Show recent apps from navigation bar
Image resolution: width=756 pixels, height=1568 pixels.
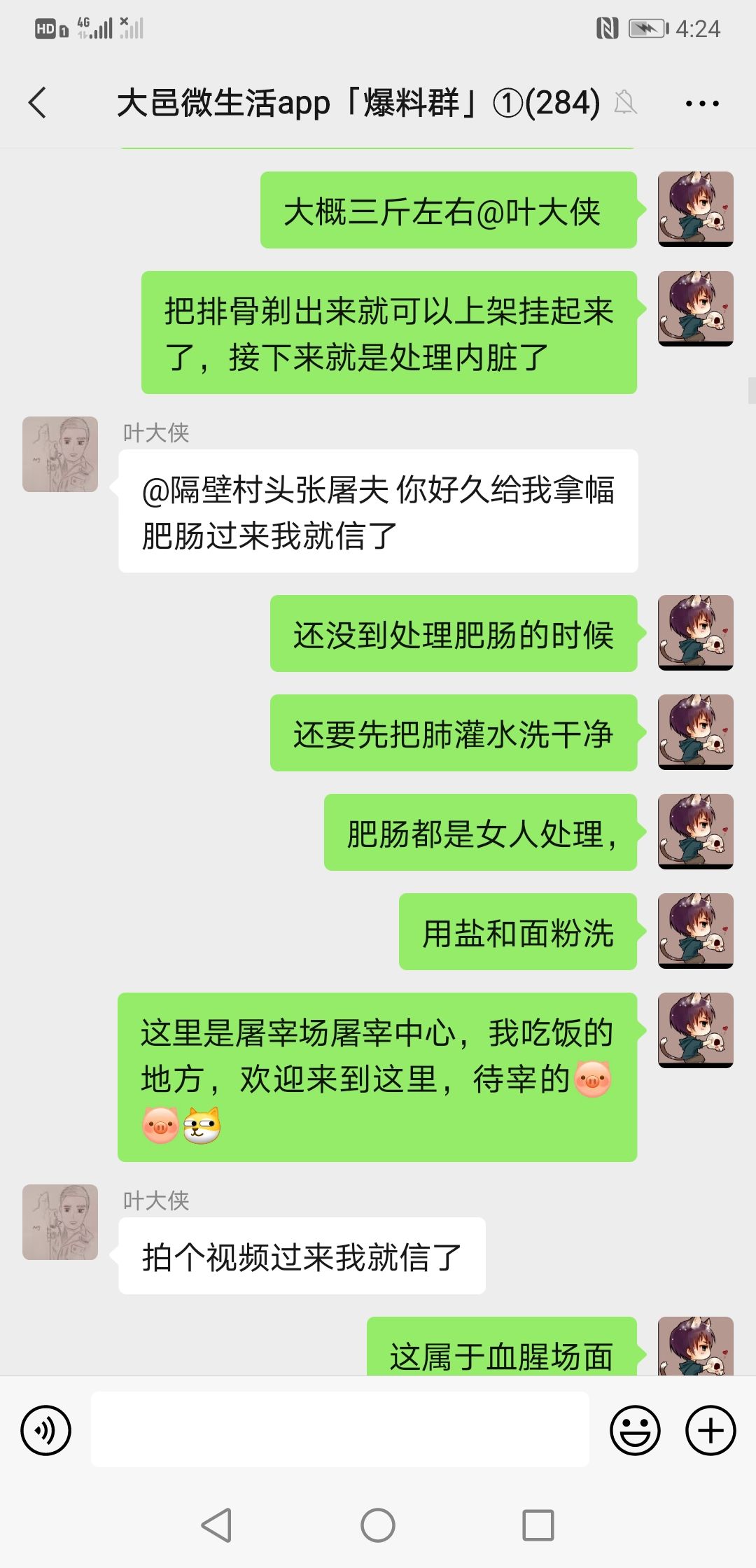click(538, 1525)
